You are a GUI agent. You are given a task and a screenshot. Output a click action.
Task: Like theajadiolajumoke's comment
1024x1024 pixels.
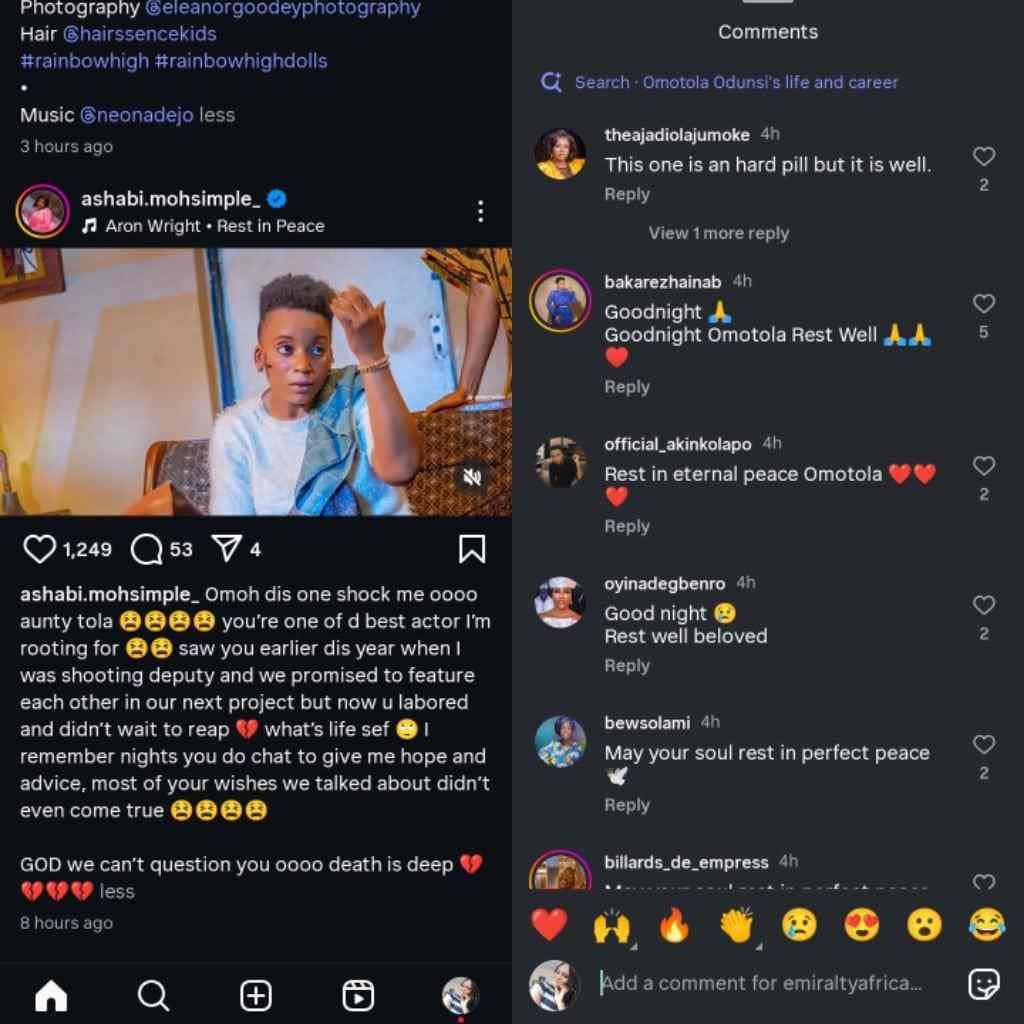[984, 156]
